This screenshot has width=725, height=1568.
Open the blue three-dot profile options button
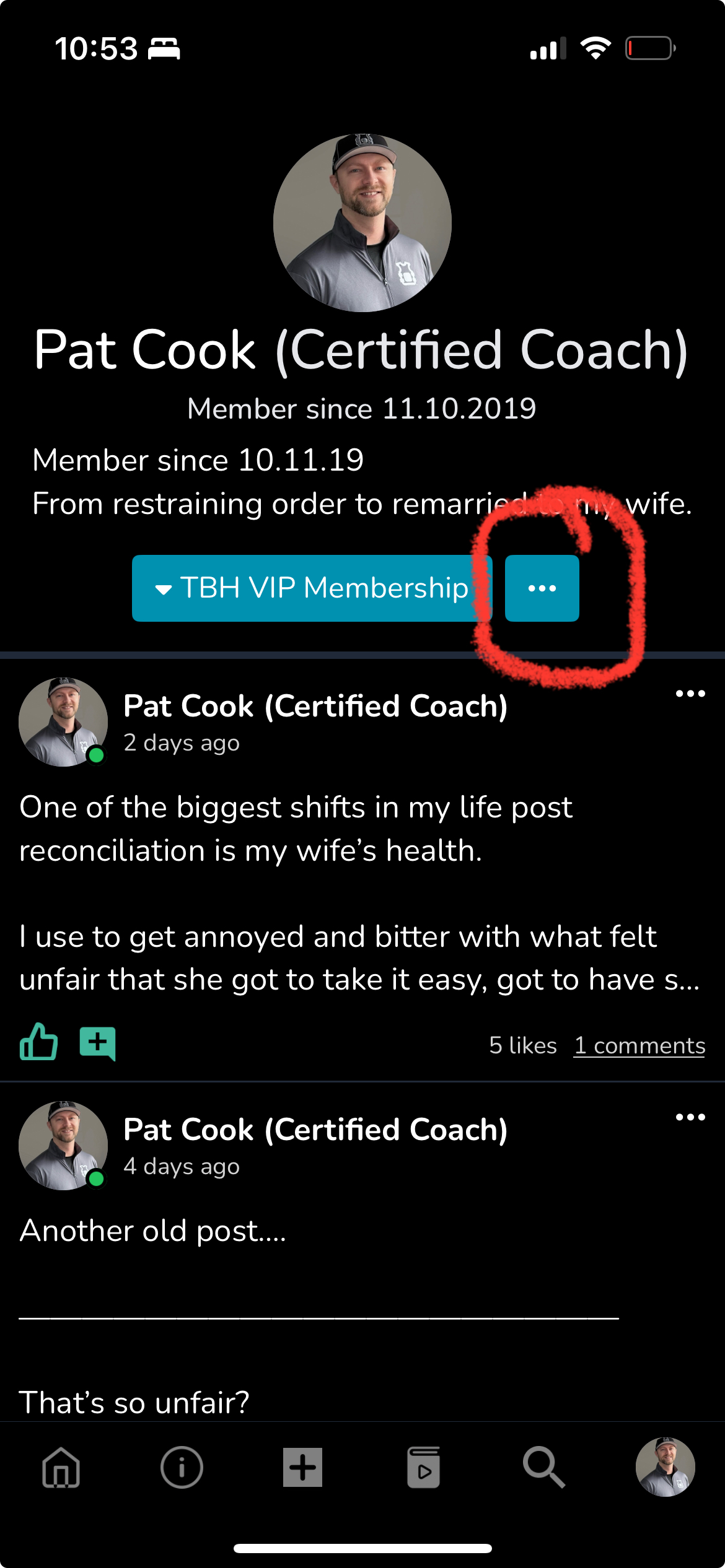pyautogui.click(x=542, y=588)
